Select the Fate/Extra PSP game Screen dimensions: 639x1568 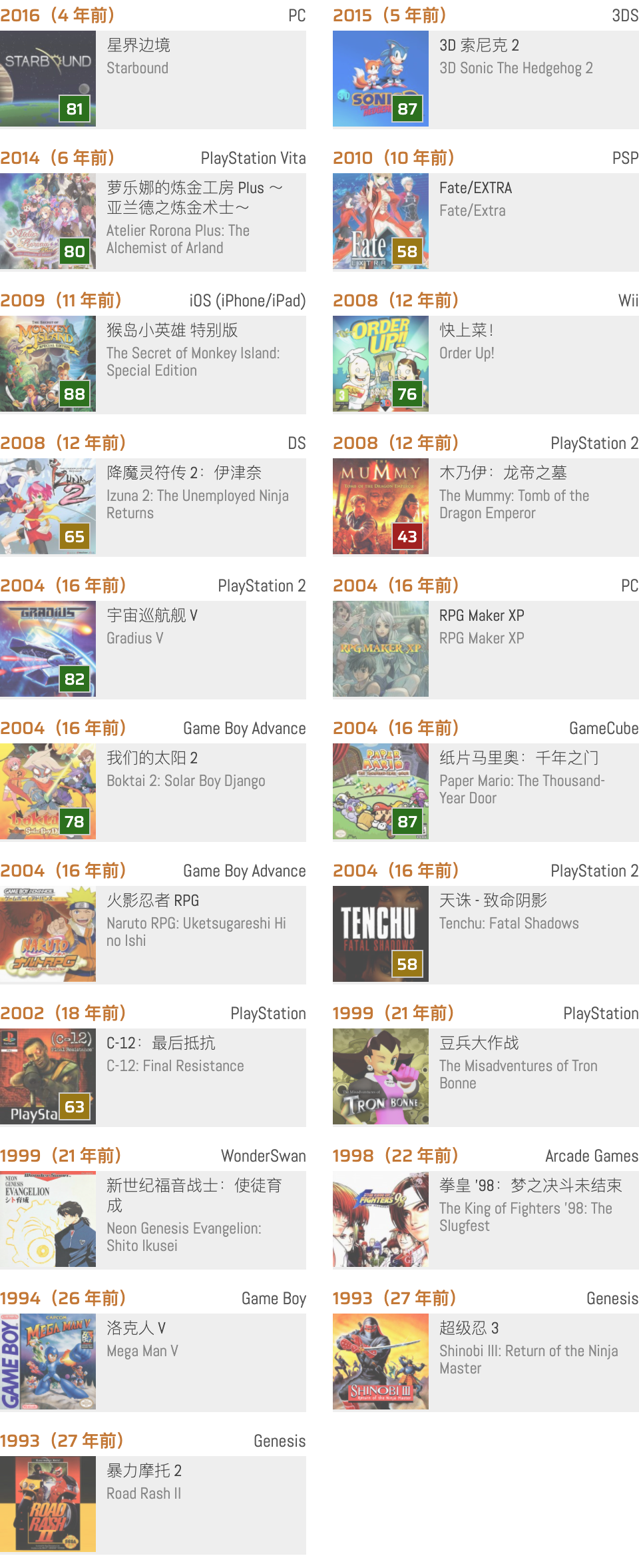pos(486,222)
